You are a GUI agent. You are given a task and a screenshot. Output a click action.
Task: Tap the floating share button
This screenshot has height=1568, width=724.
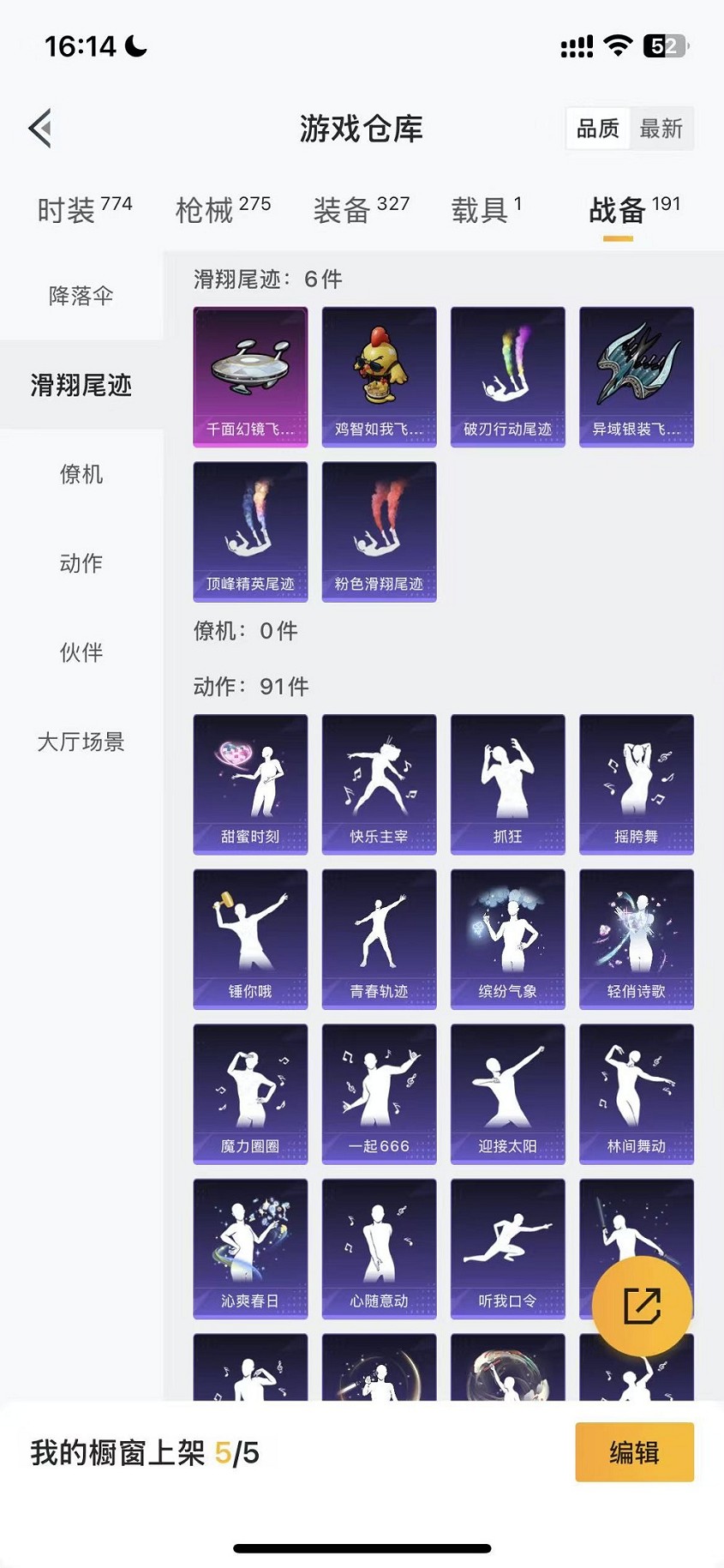click(641, 1306)
